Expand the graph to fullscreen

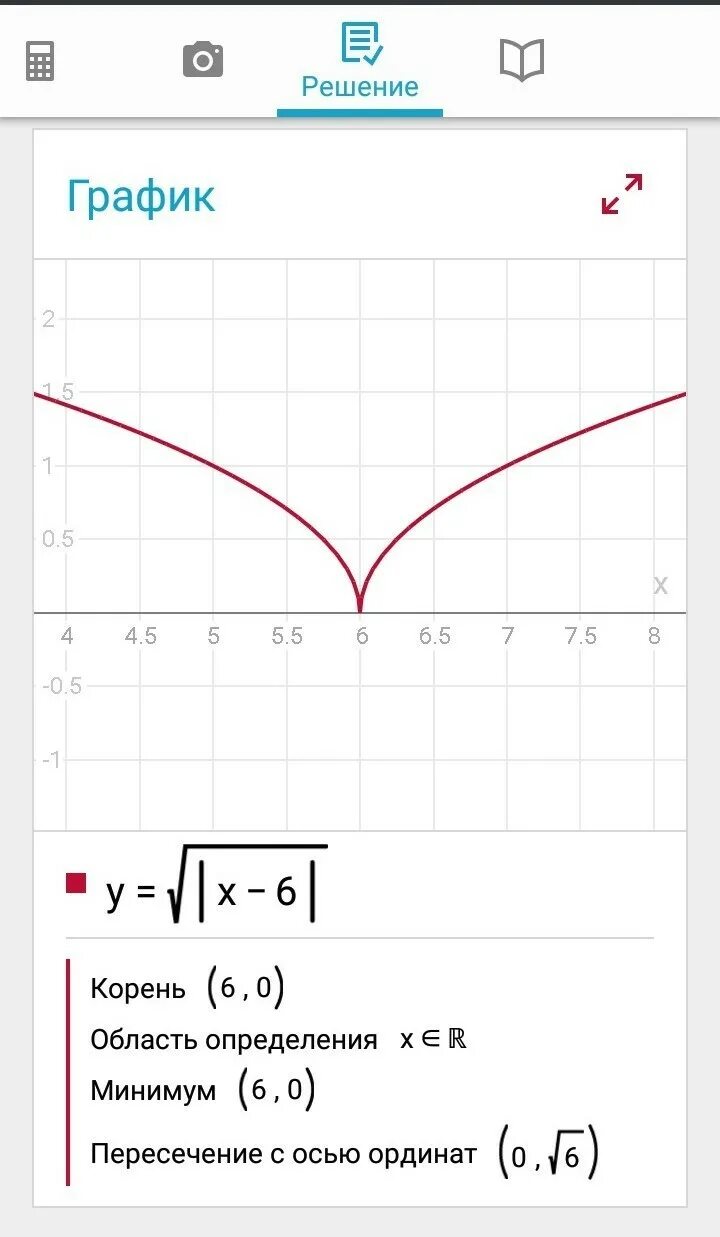(621, 194)
